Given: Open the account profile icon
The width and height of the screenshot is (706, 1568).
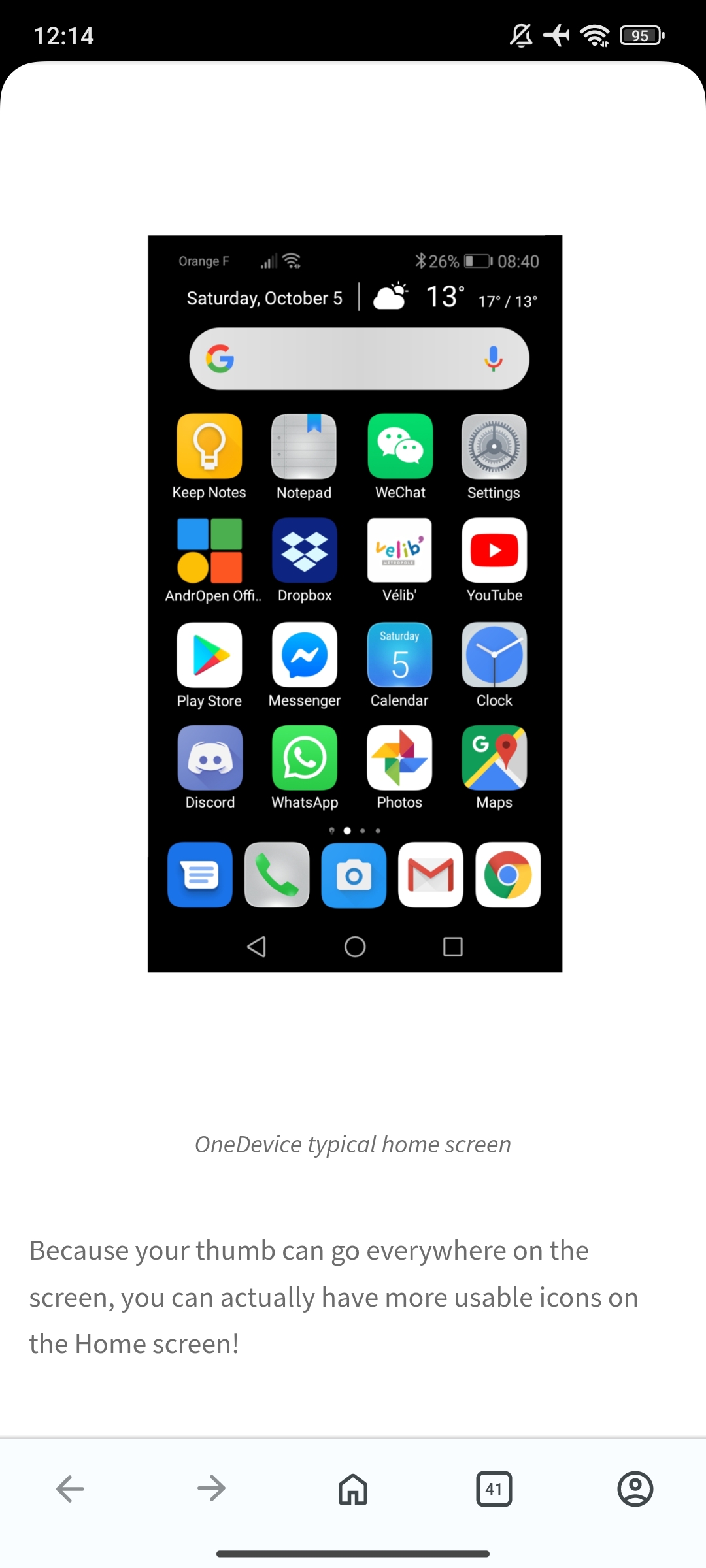Looking at the screenshot, I should click(635, 1489).
